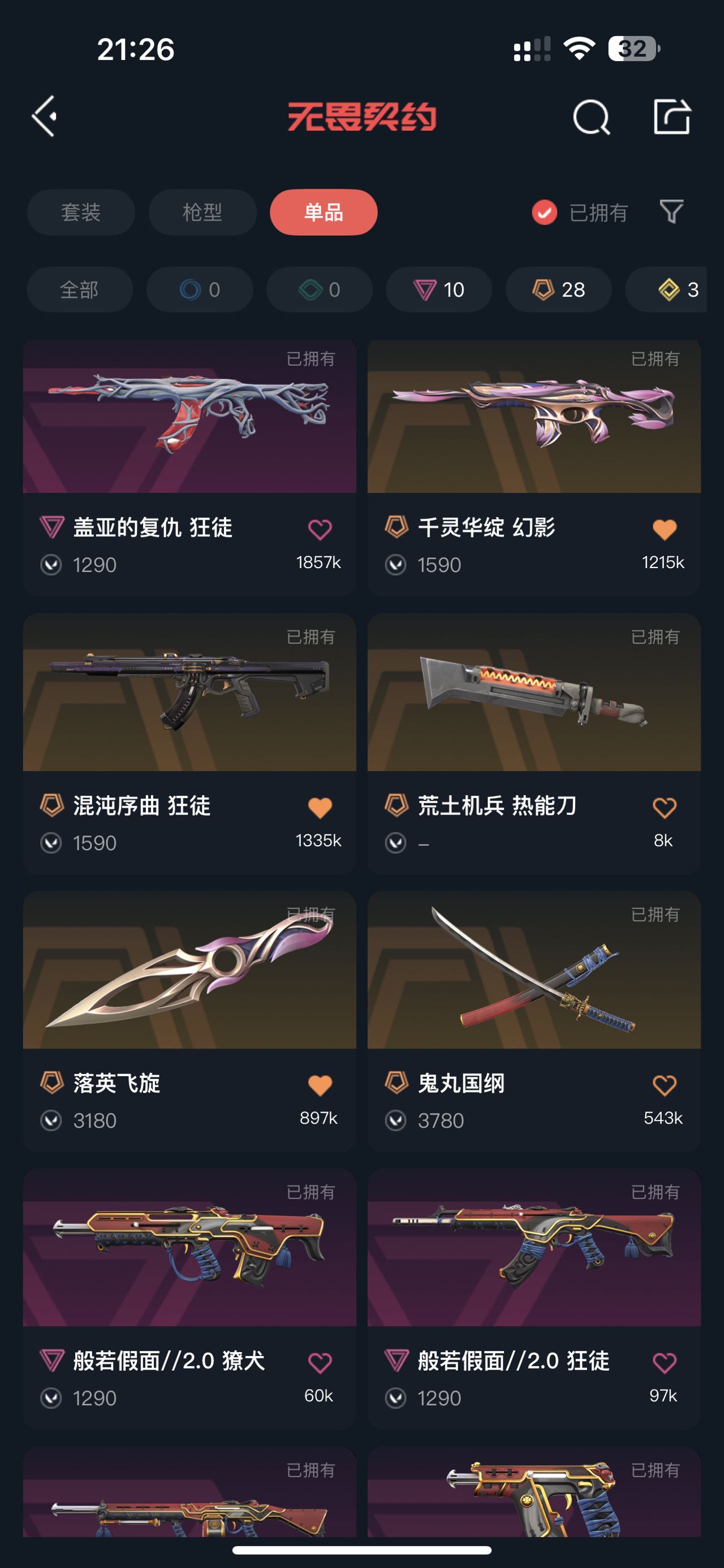Filter by the rarity chip showing 28
Viewport: 724px width, 1568px height.
(558, 290)
